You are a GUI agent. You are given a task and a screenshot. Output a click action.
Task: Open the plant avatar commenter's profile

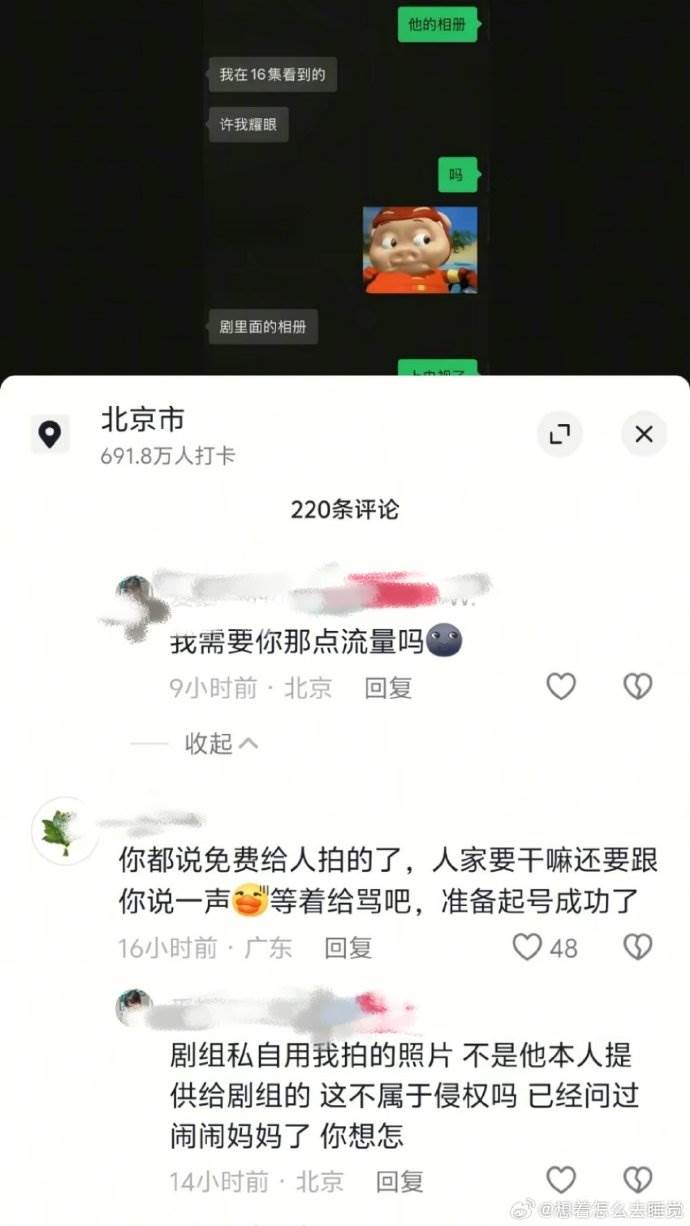coord(65,830)
